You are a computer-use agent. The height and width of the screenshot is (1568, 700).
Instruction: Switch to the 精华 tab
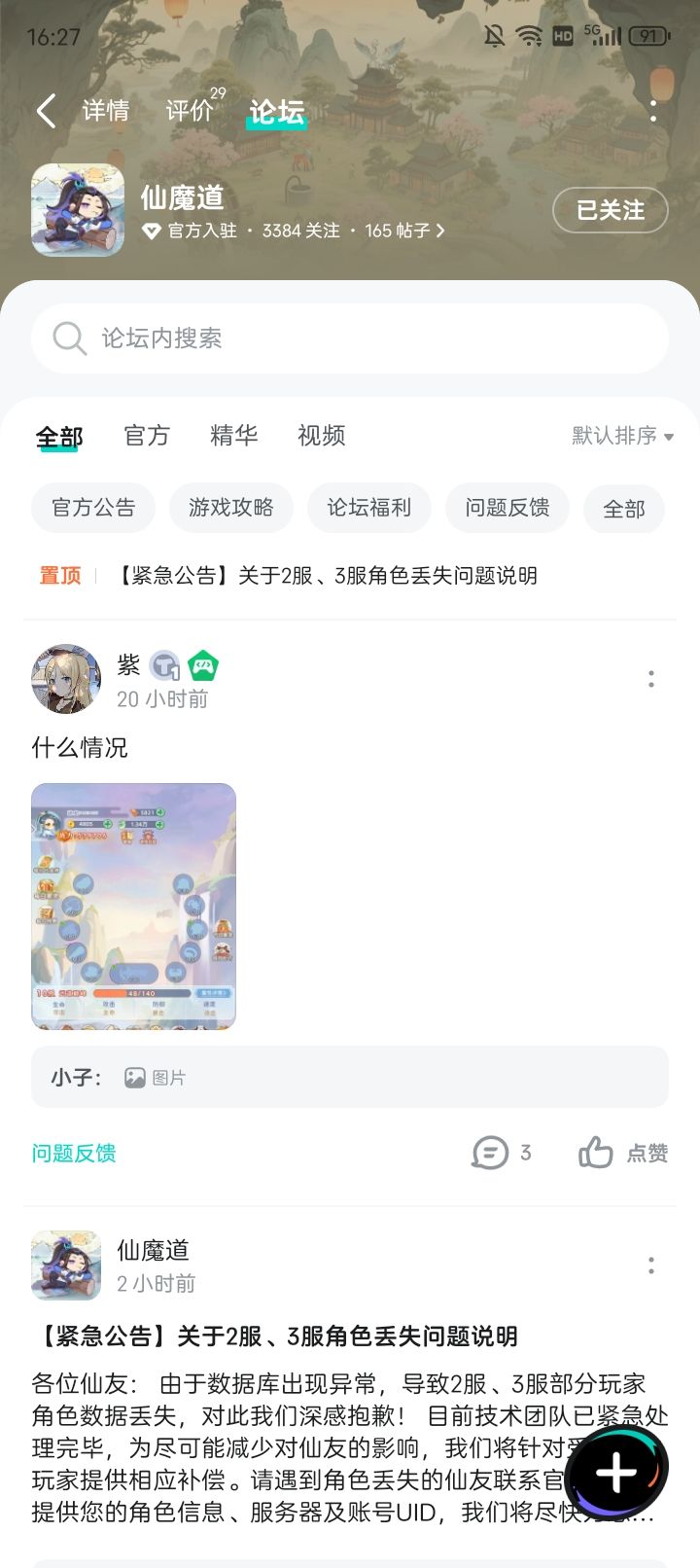point(233,436)
